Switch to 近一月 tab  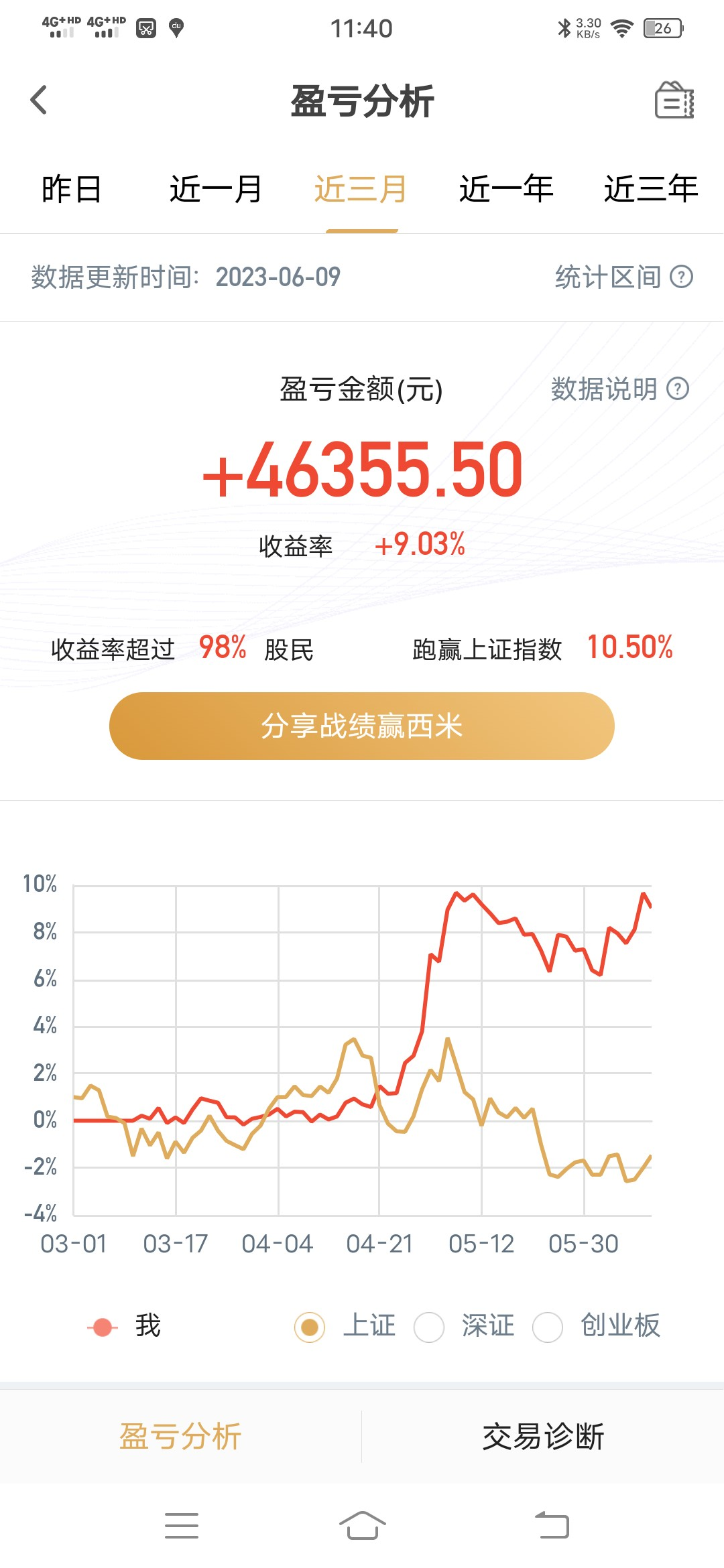215,189
